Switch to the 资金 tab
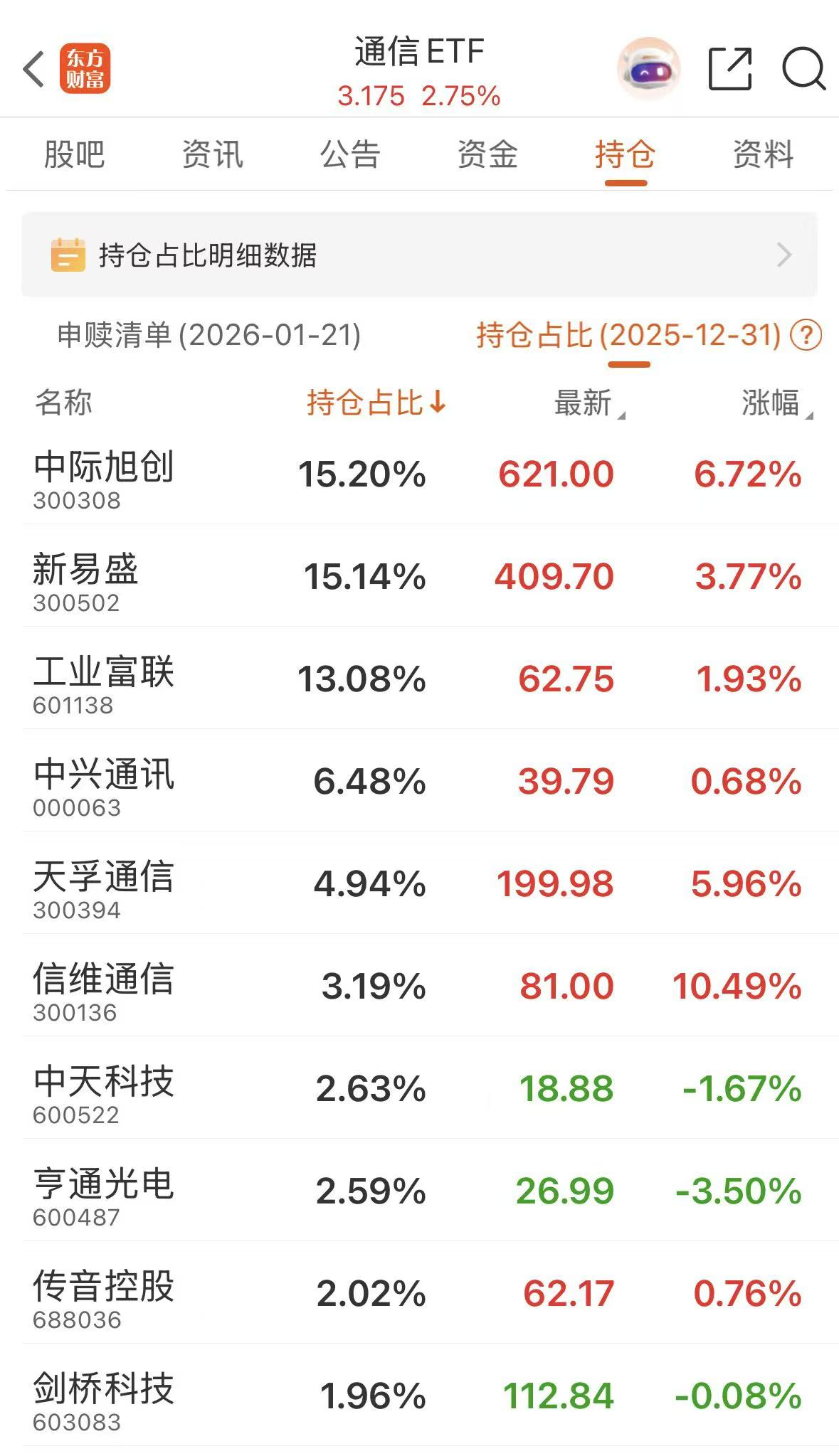 point(488,155)
